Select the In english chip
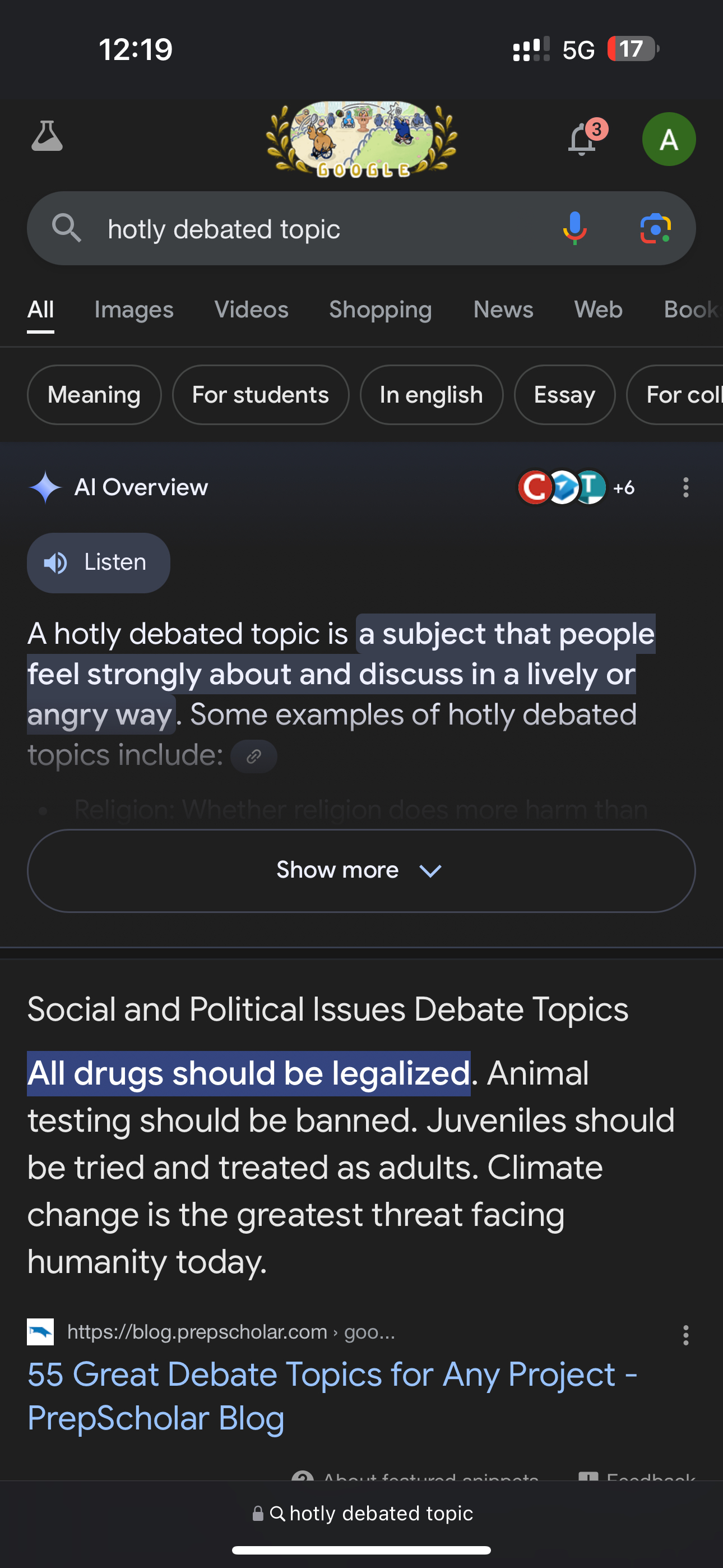The width and height of the screenshot is (723, 1568). coord(432,395)
